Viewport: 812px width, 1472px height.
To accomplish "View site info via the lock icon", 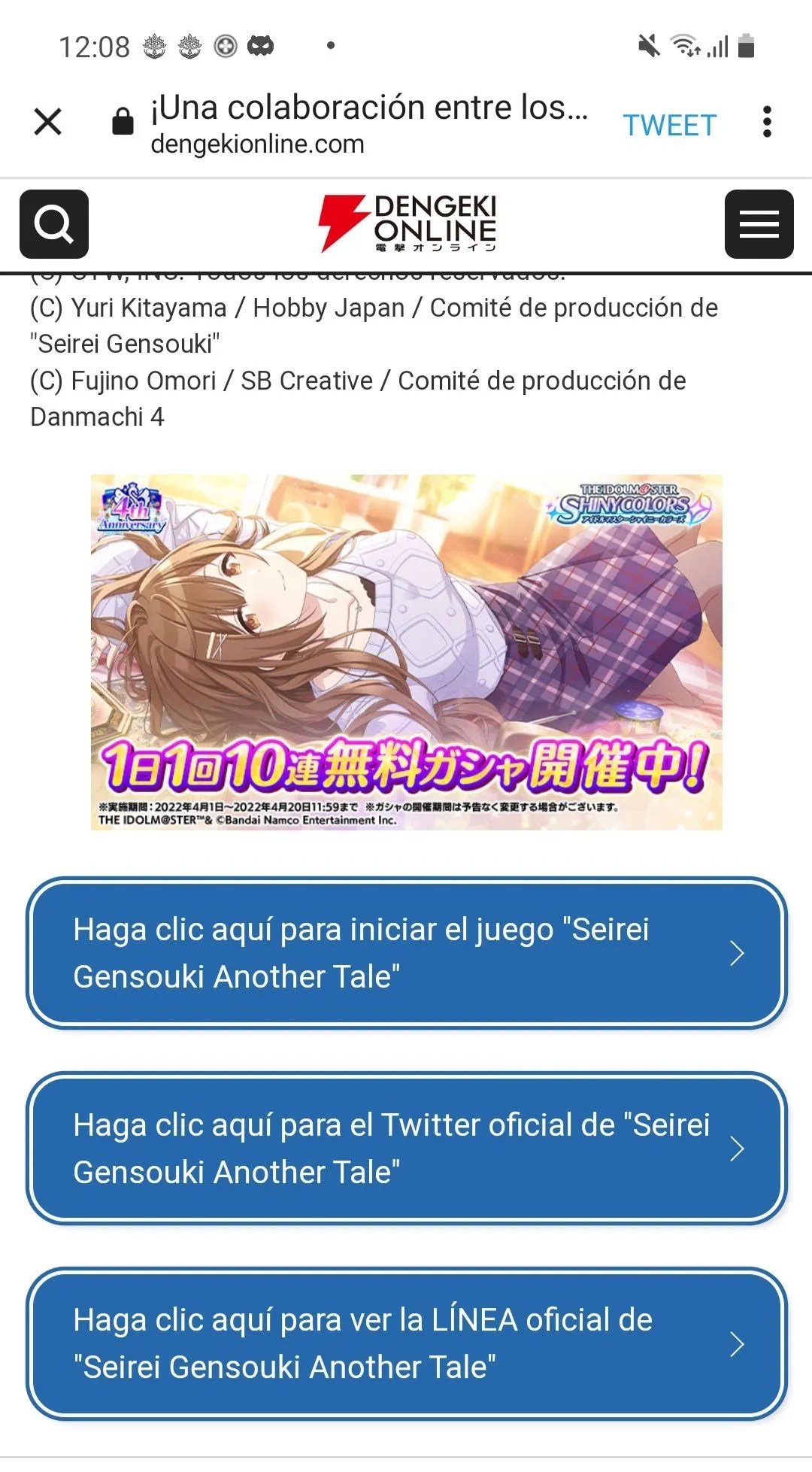I will [x=123, y=122].
